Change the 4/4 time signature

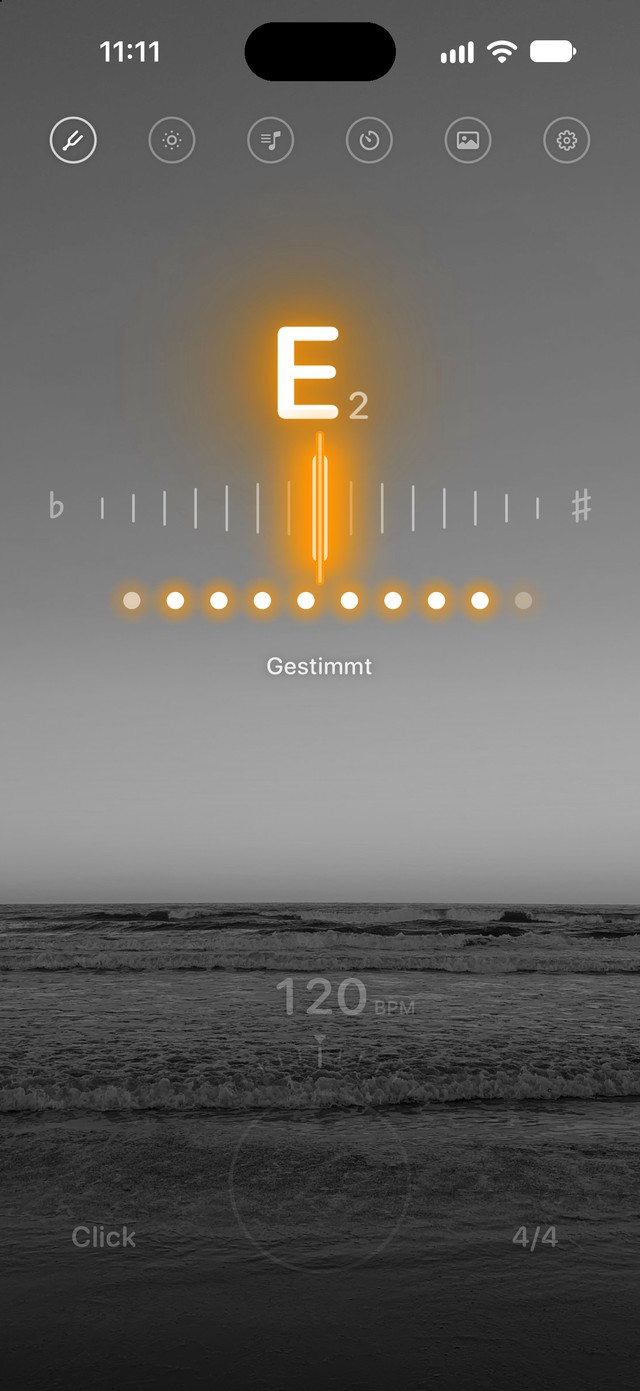coord(535,1237)
